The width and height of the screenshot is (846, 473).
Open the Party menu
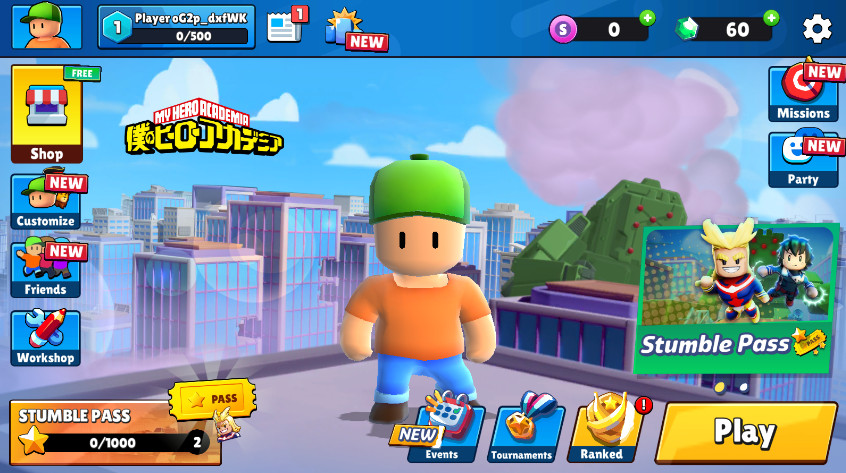pyautogui.click(x=803, y=160)
